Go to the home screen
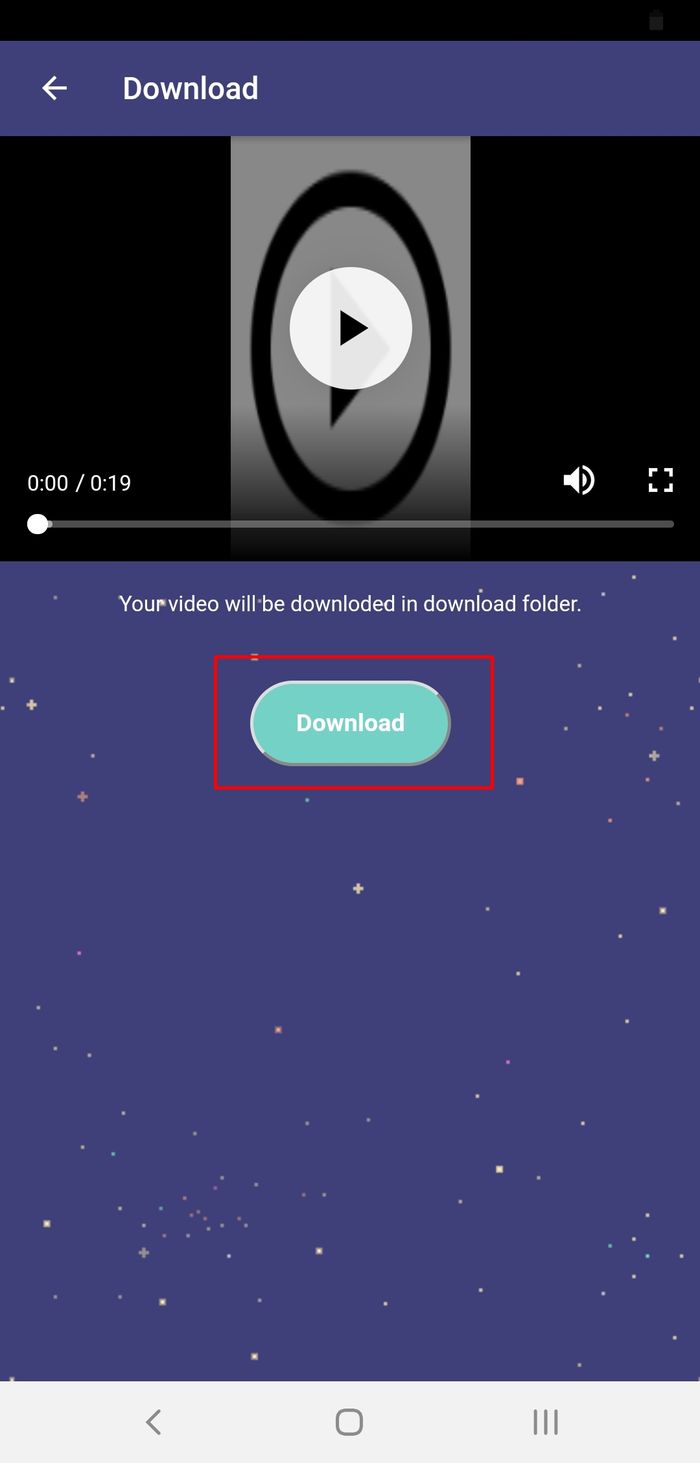This screenshot has width=700, height=1463. [349, 1422]
